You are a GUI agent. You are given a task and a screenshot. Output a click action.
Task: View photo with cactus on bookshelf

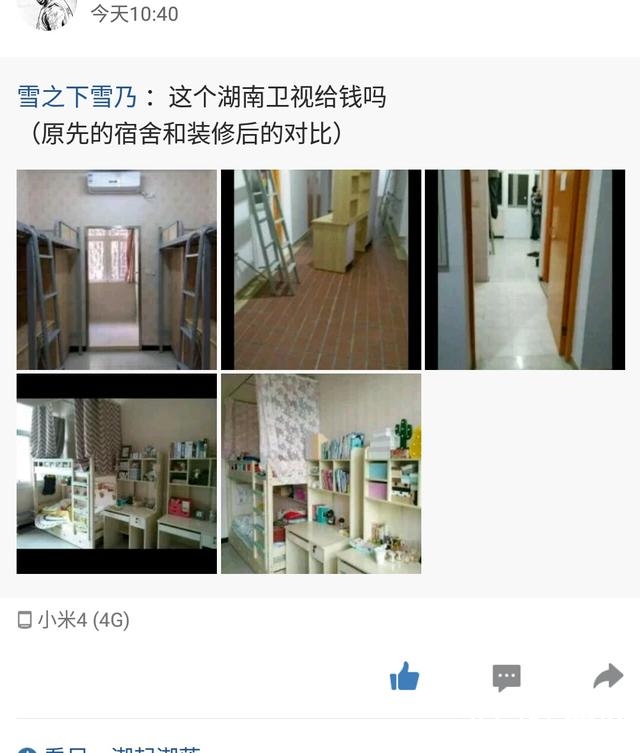coord(321,474)
